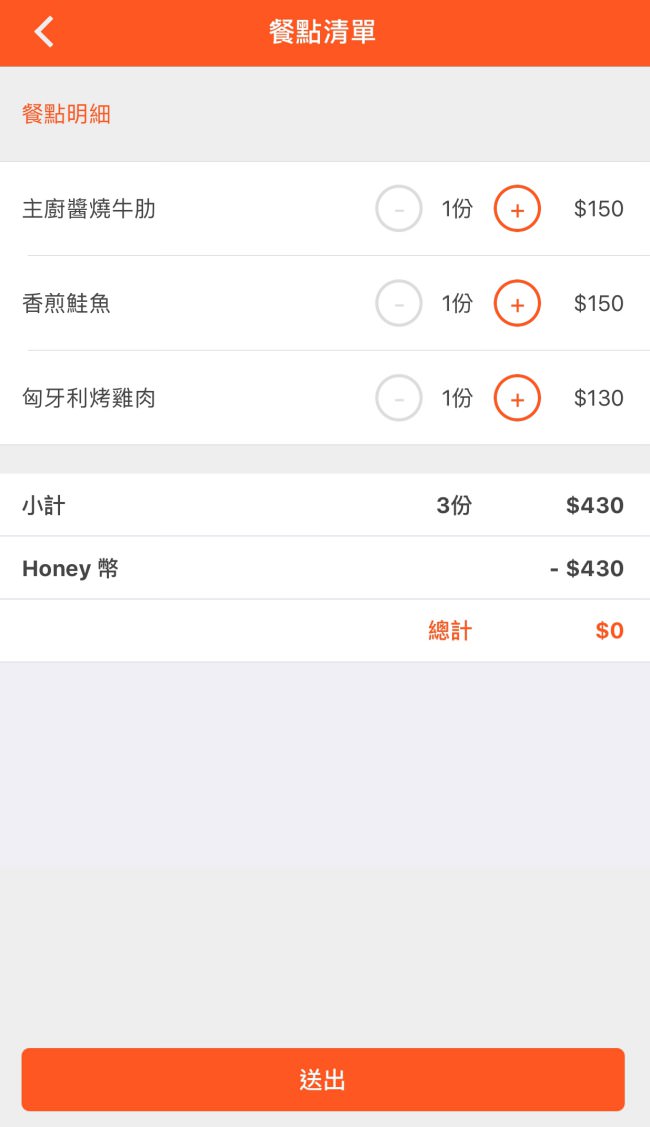Add one more 香煎鮭魚
The height and width of the screenshot is (1127, 650).
[x=517, y=303]
